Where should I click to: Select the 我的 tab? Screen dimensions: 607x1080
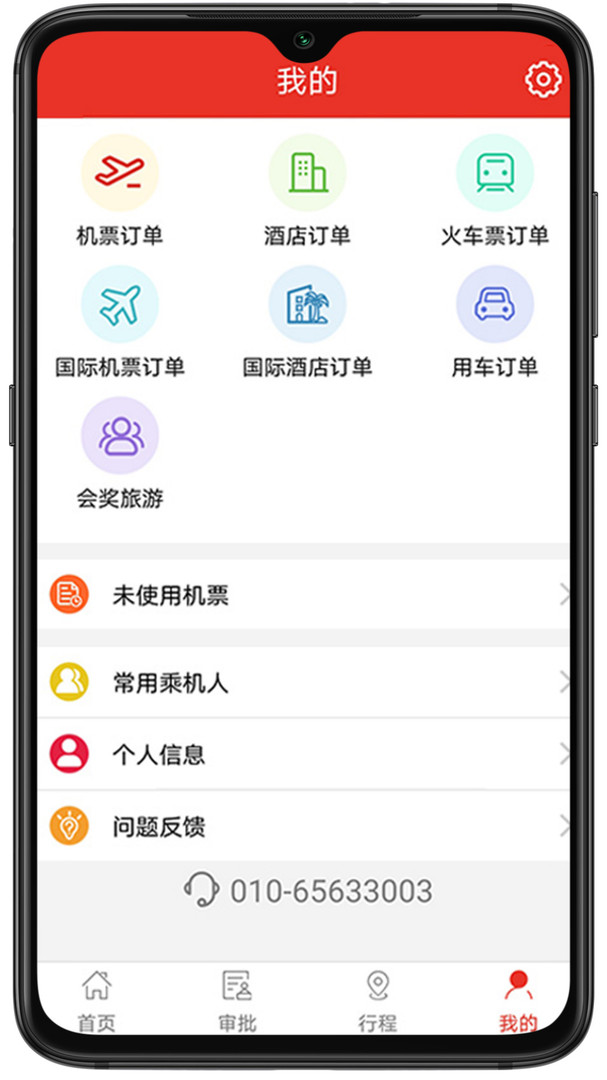pyautogui.click(x=518, y=1000)
